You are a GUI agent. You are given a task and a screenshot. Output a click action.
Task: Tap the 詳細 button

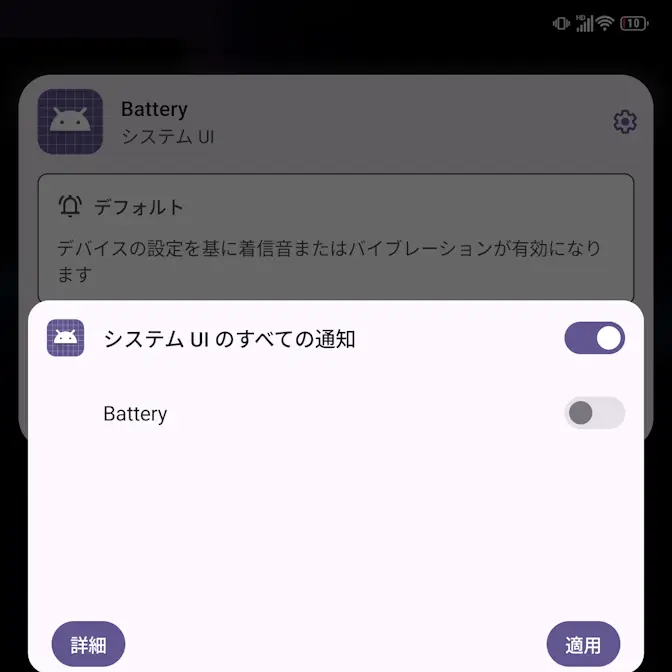click(x=88, y=645)
